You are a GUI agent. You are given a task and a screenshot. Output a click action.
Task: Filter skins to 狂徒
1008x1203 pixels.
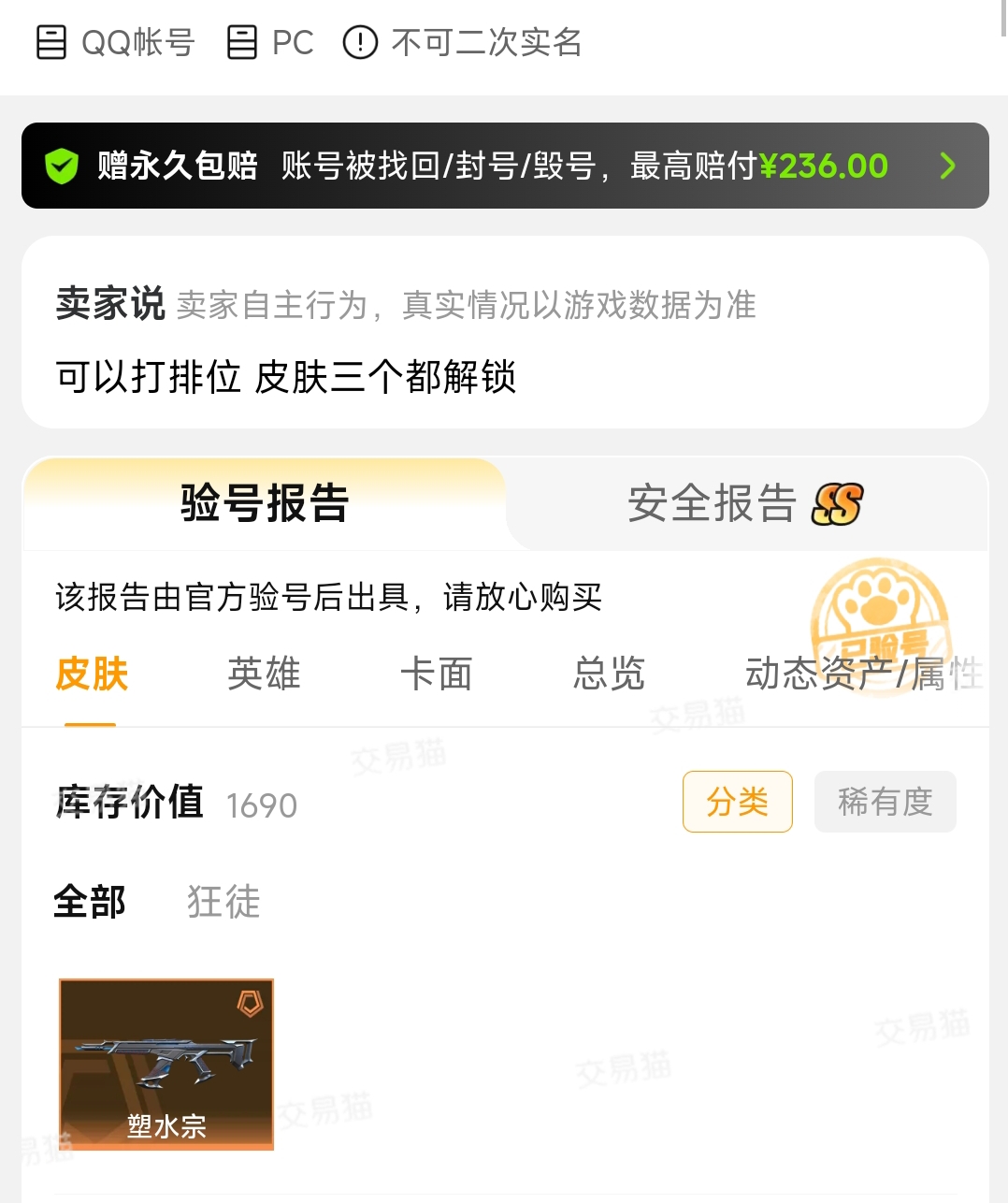tap(223, 902)
